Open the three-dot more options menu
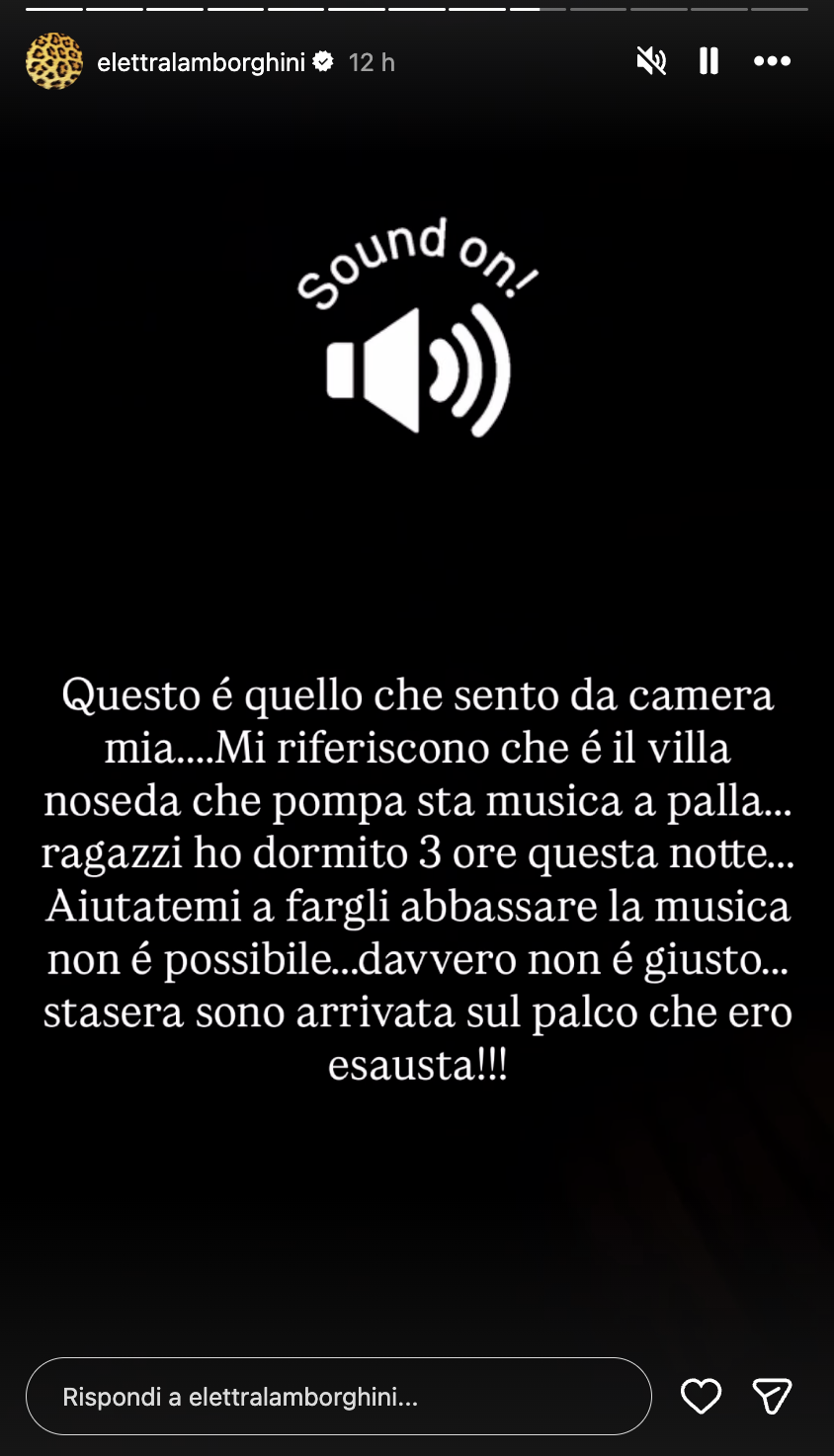The image size is (834, 1456). (772, 61)
